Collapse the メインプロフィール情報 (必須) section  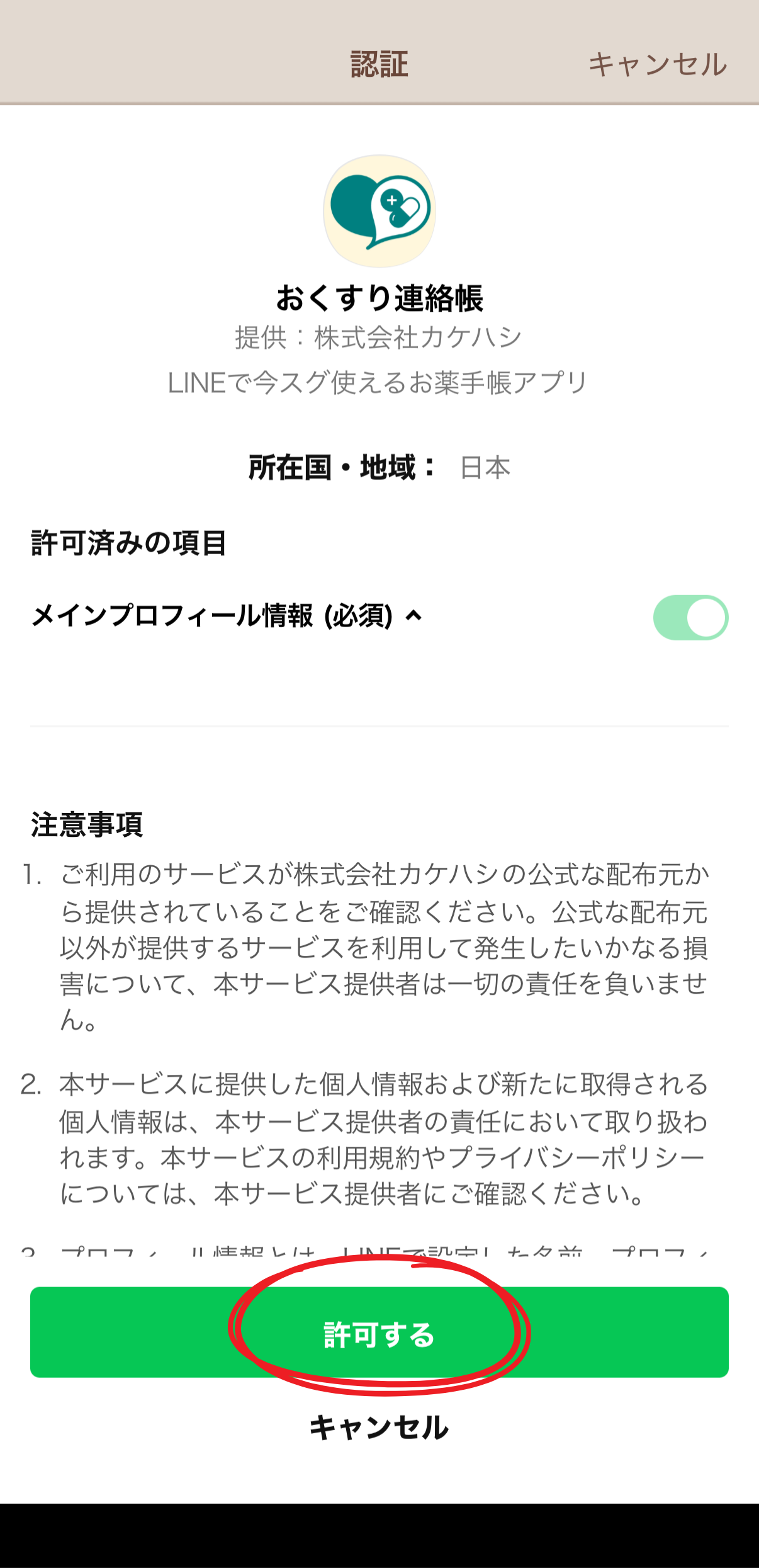[x=413, y=616]
